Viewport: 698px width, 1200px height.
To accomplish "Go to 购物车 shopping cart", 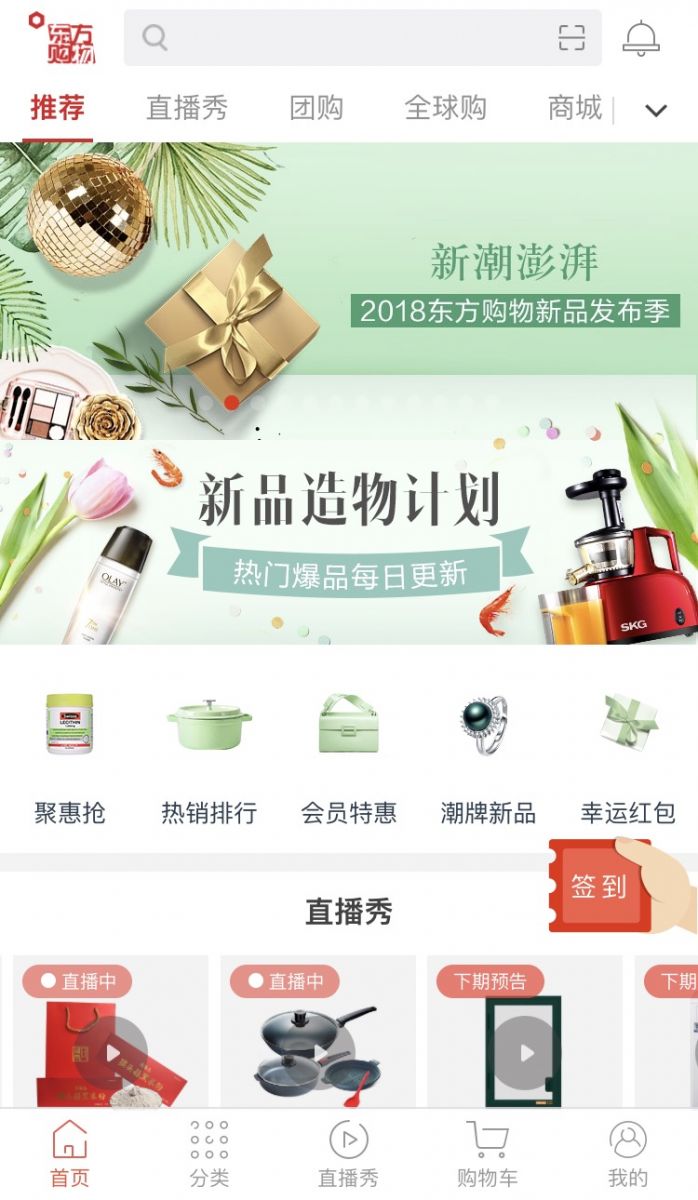I will coord(488,1153).
